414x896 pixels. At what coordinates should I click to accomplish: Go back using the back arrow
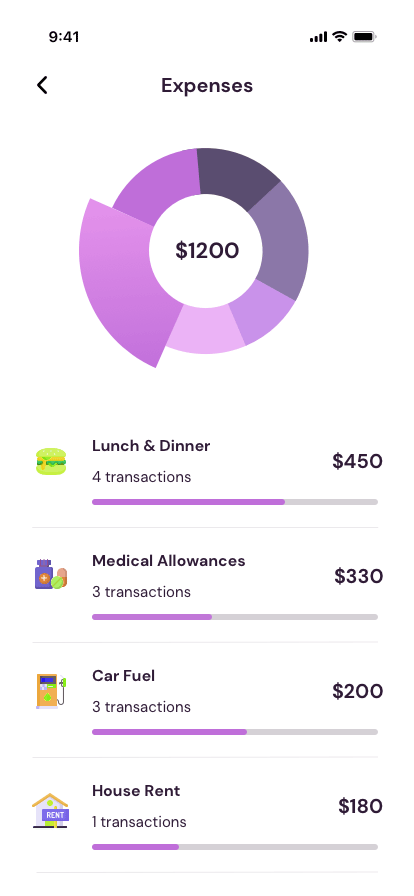(42, 85)
